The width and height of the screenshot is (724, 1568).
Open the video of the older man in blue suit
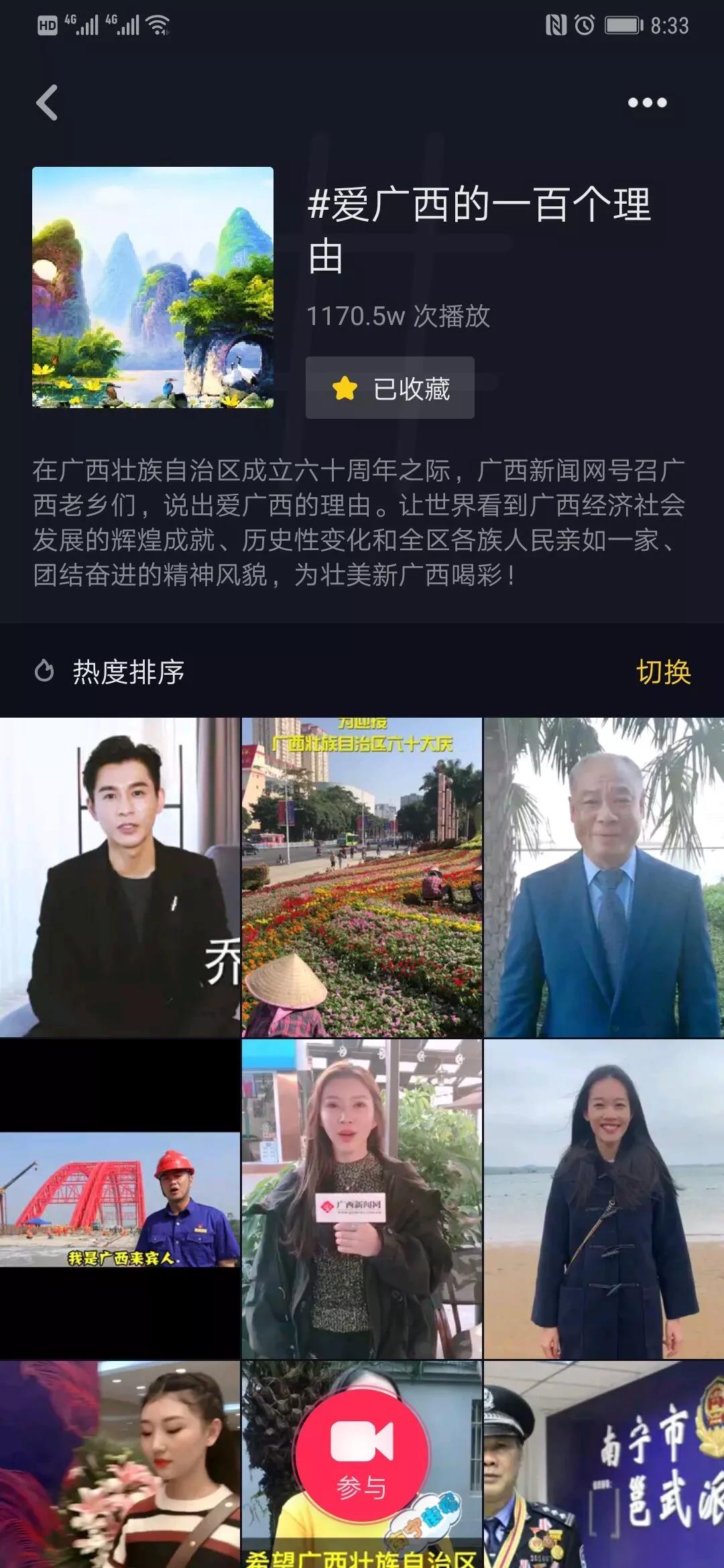click(x=603, y=878)
